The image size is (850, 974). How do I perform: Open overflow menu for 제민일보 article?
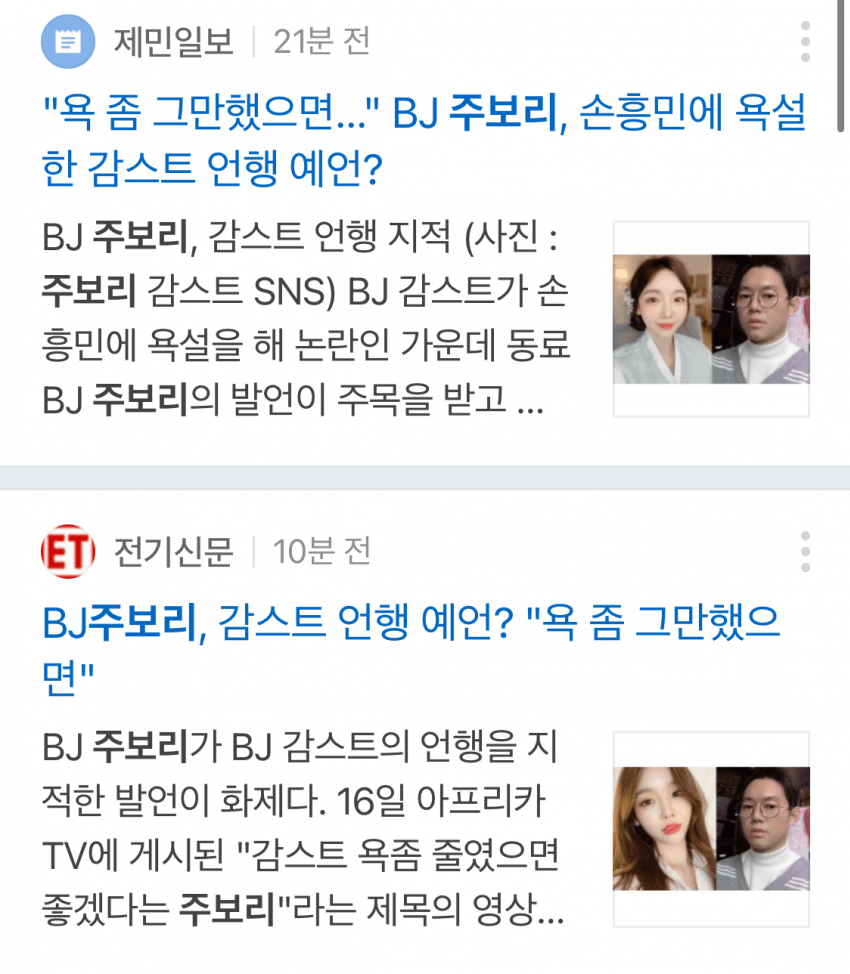[x=805, y=42]
